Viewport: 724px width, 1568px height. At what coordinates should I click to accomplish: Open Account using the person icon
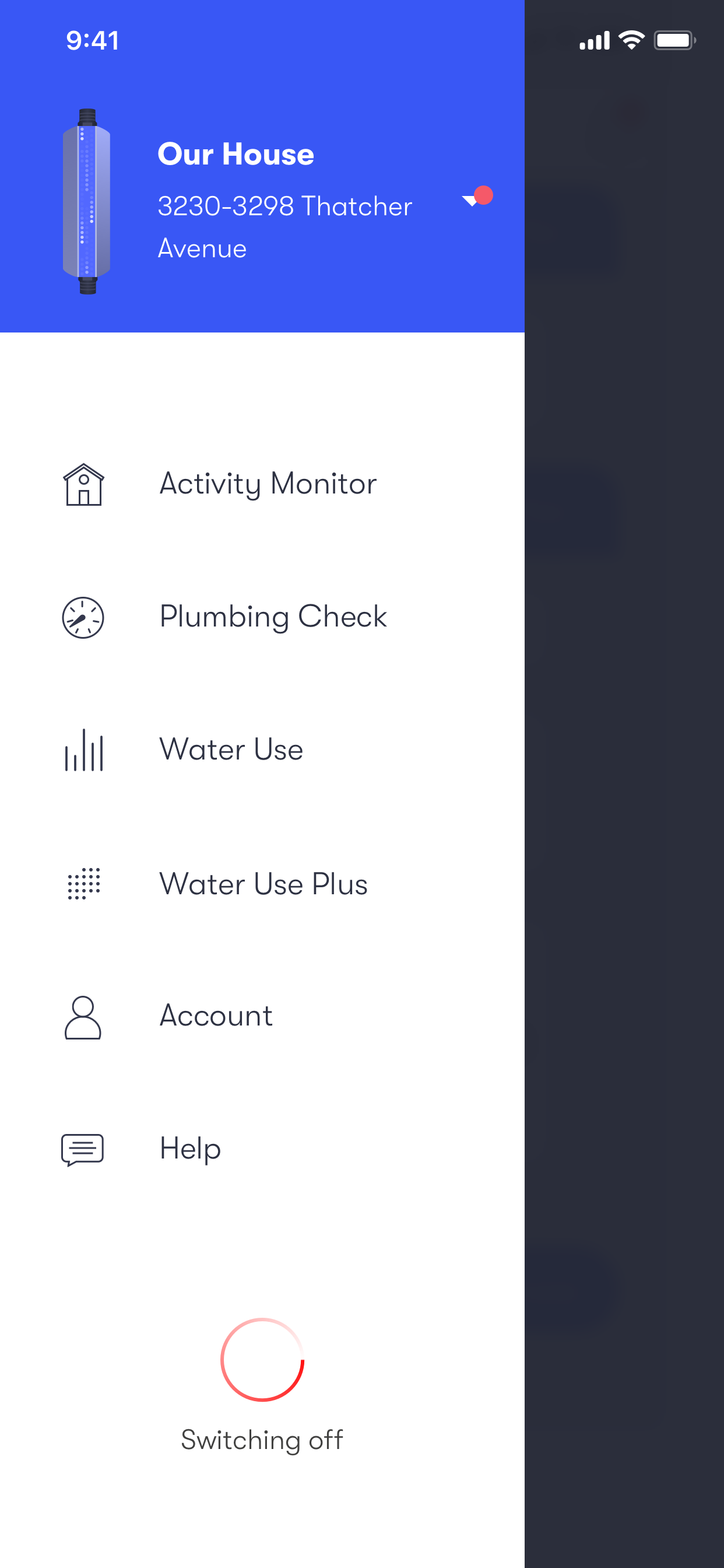[83, 1017]
